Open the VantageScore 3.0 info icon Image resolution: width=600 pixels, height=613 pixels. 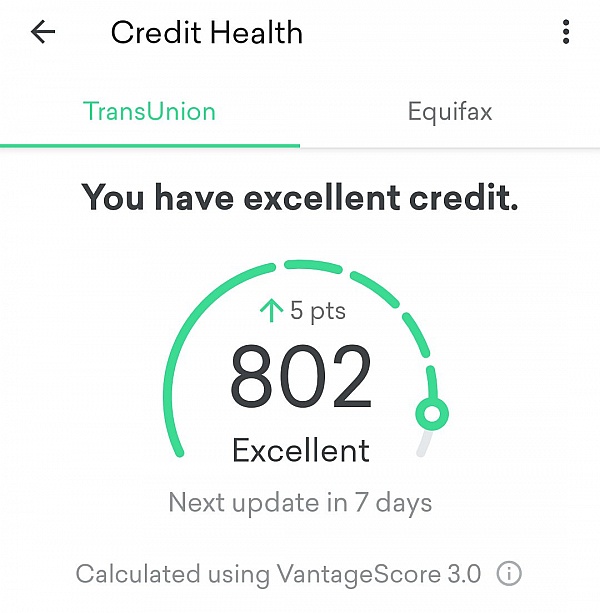point(510,574)
